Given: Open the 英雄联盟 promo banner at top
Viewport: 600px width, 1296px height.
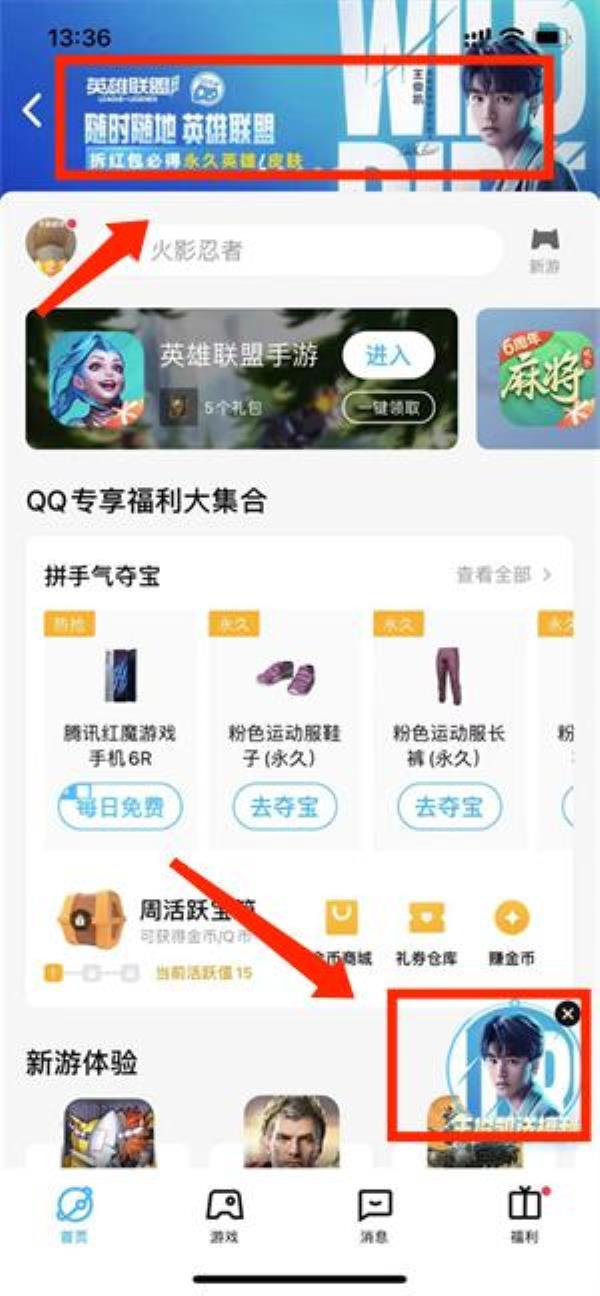Looking at the screenshot, I should 300,120.
